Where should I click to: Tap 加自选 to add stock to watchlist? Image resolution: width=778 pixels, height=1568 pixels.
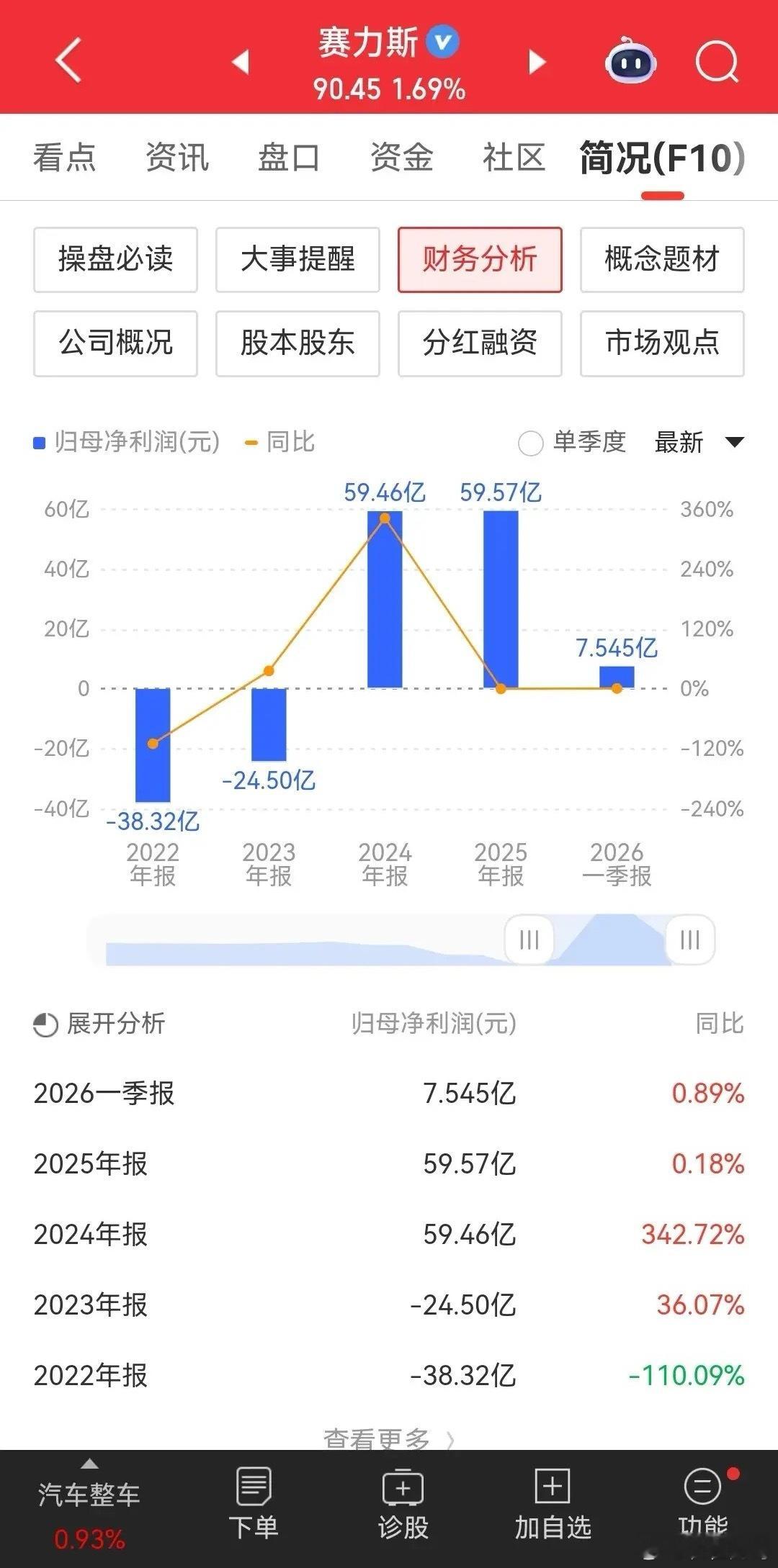(x=552, y=1505)
